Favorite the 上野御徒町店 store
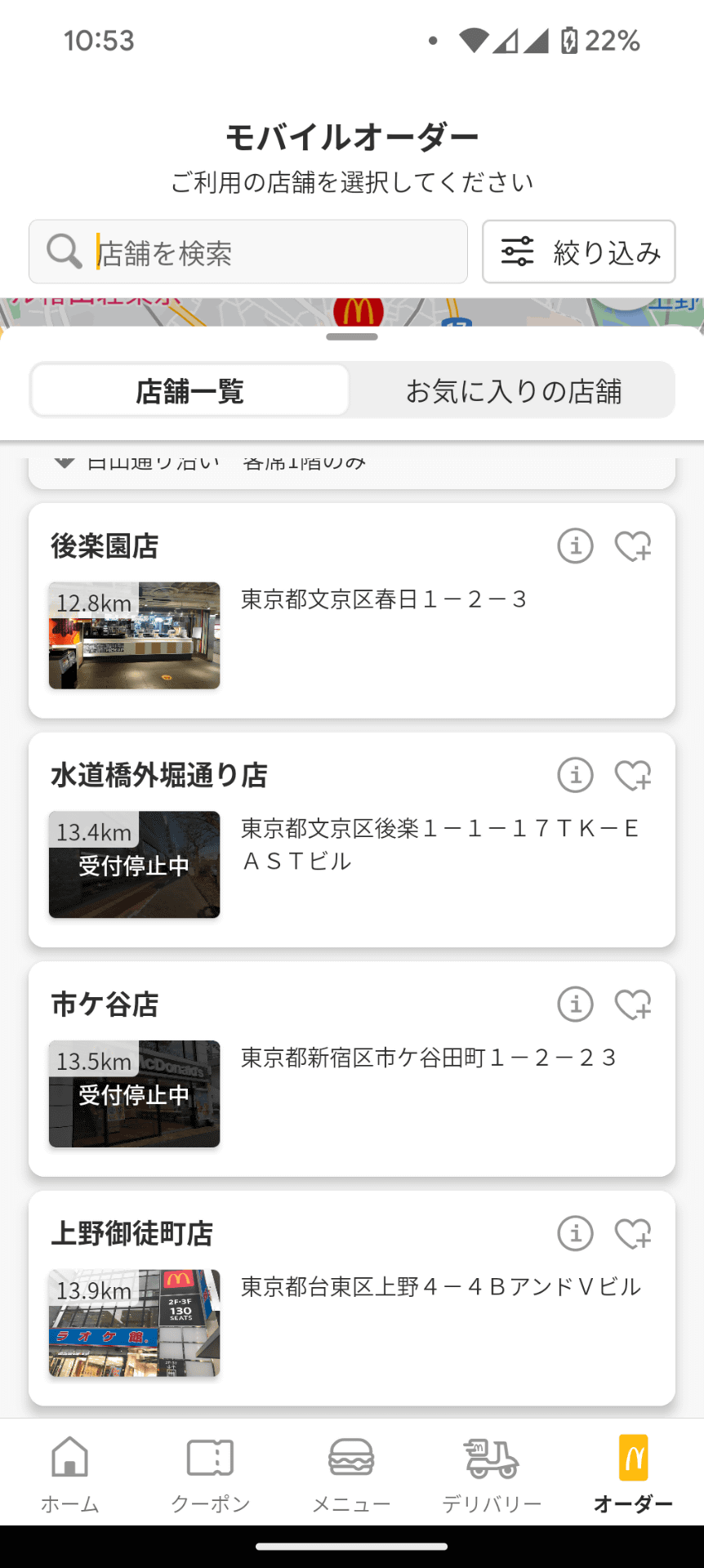The image size is (704, 1568). [633, 1233]
